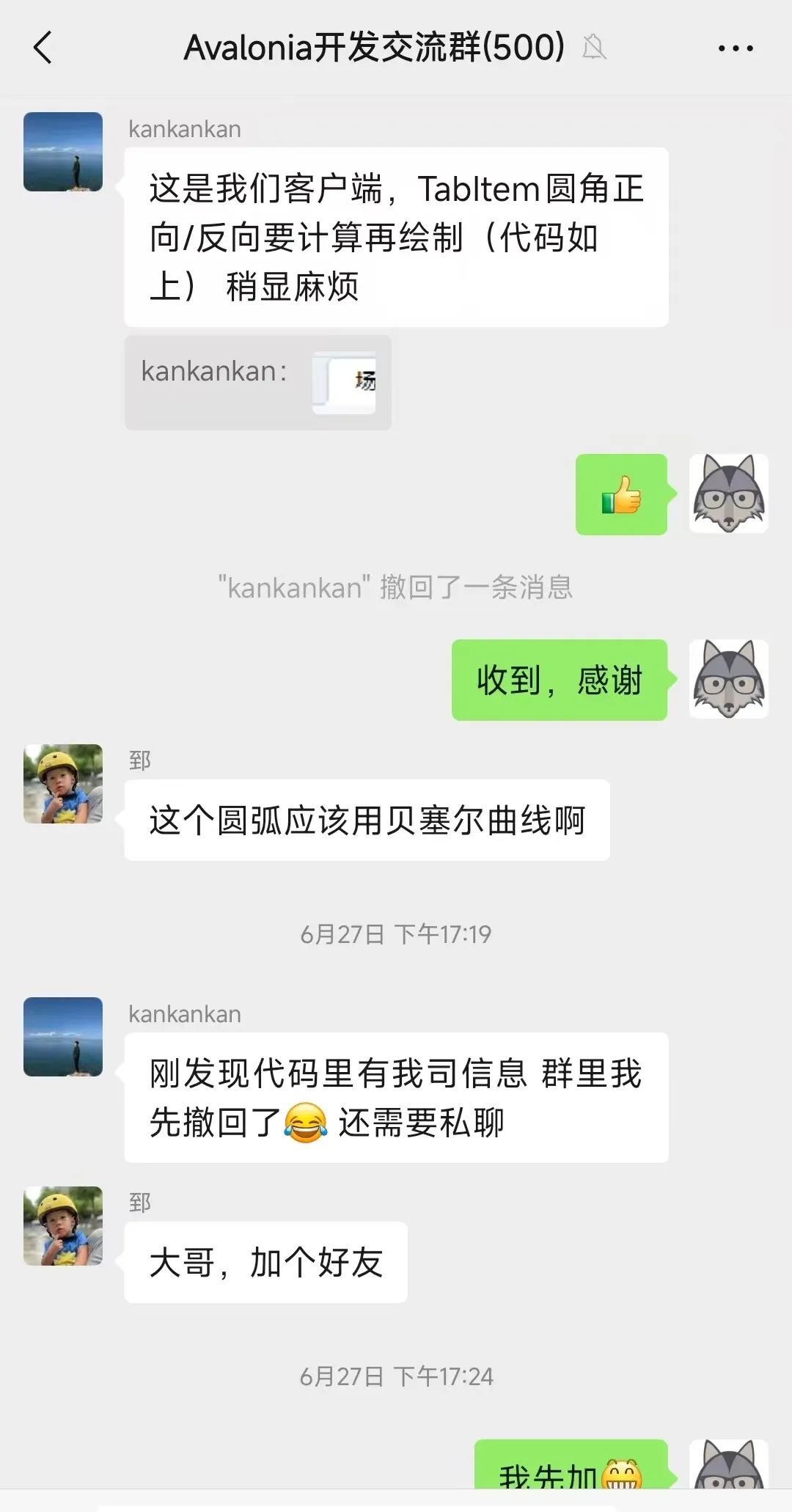Screen dimensions: 792x1512
Task: Open the group chat overflow menu
Action: click(735, 48)
